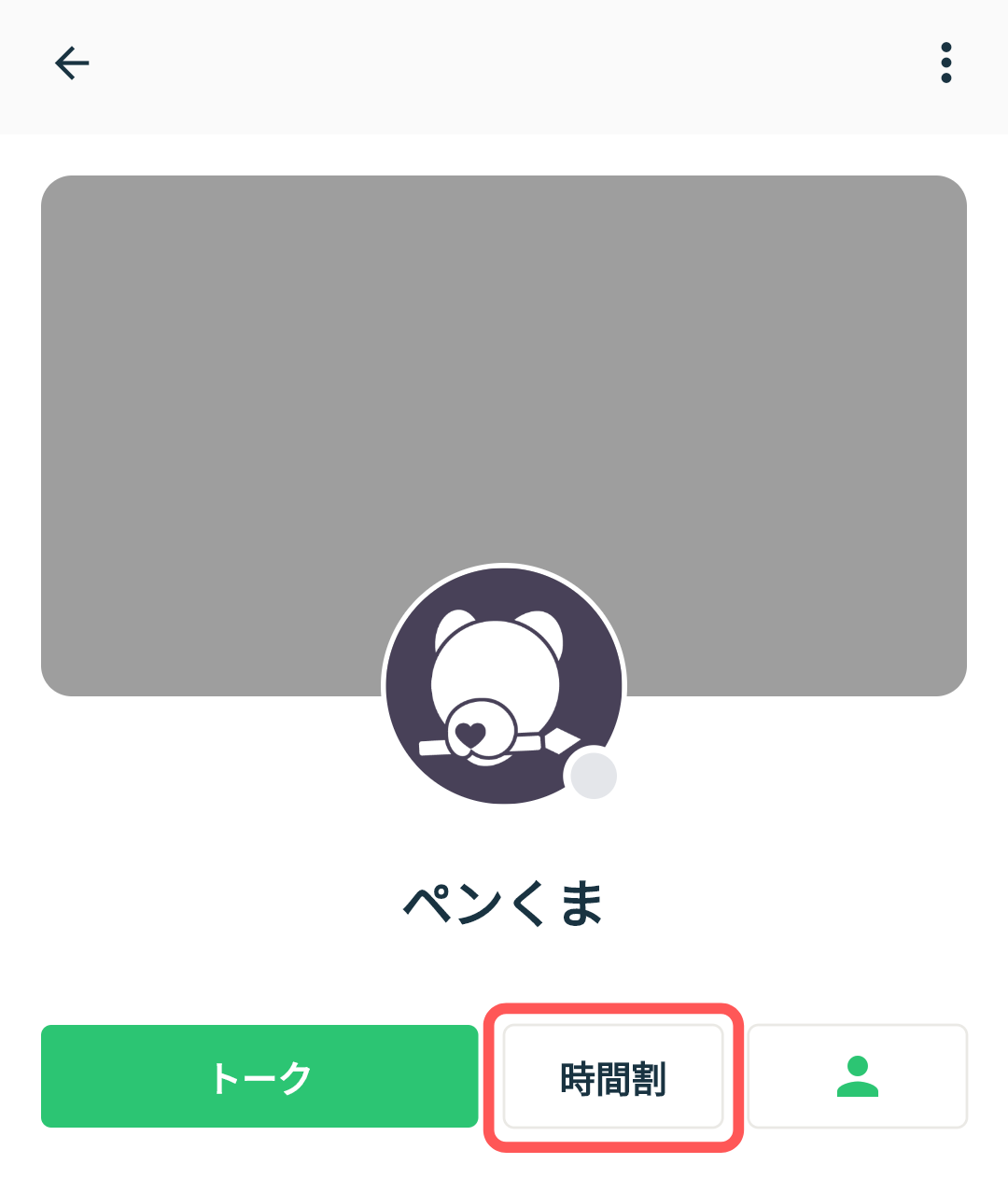Open the three-dot overflow menu
This screenshot has width=1008, height=1178.
(945, 63)
